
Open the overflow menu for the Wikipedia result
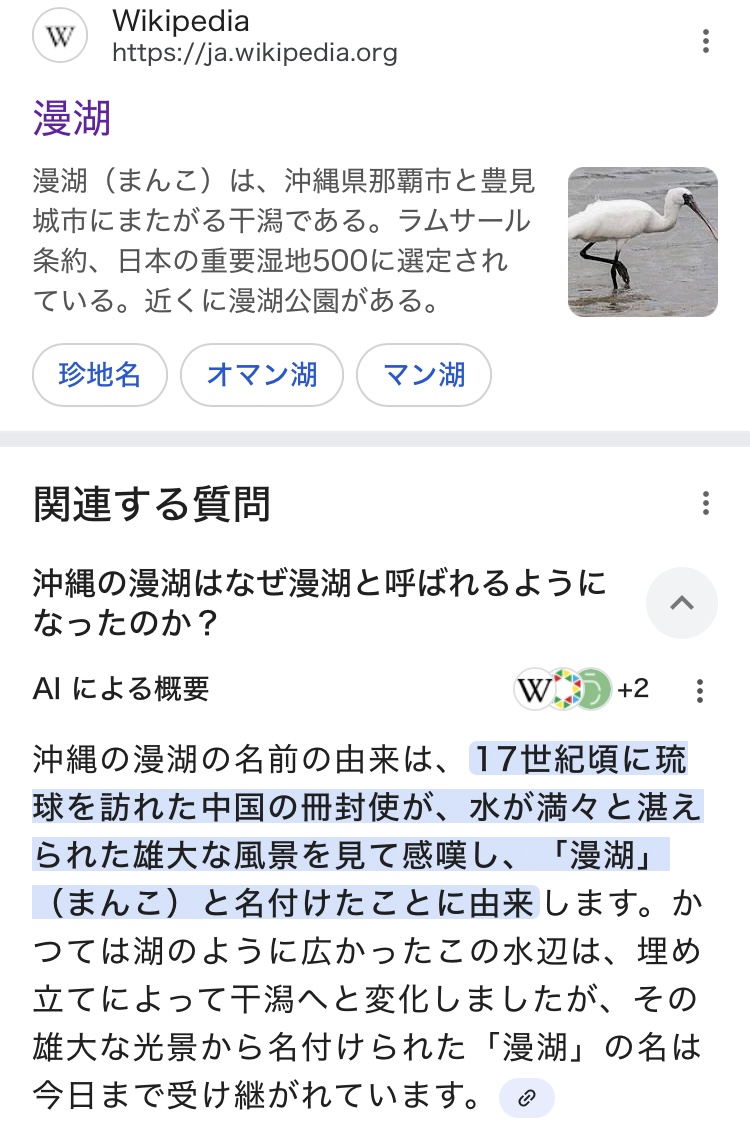[706, 41]
